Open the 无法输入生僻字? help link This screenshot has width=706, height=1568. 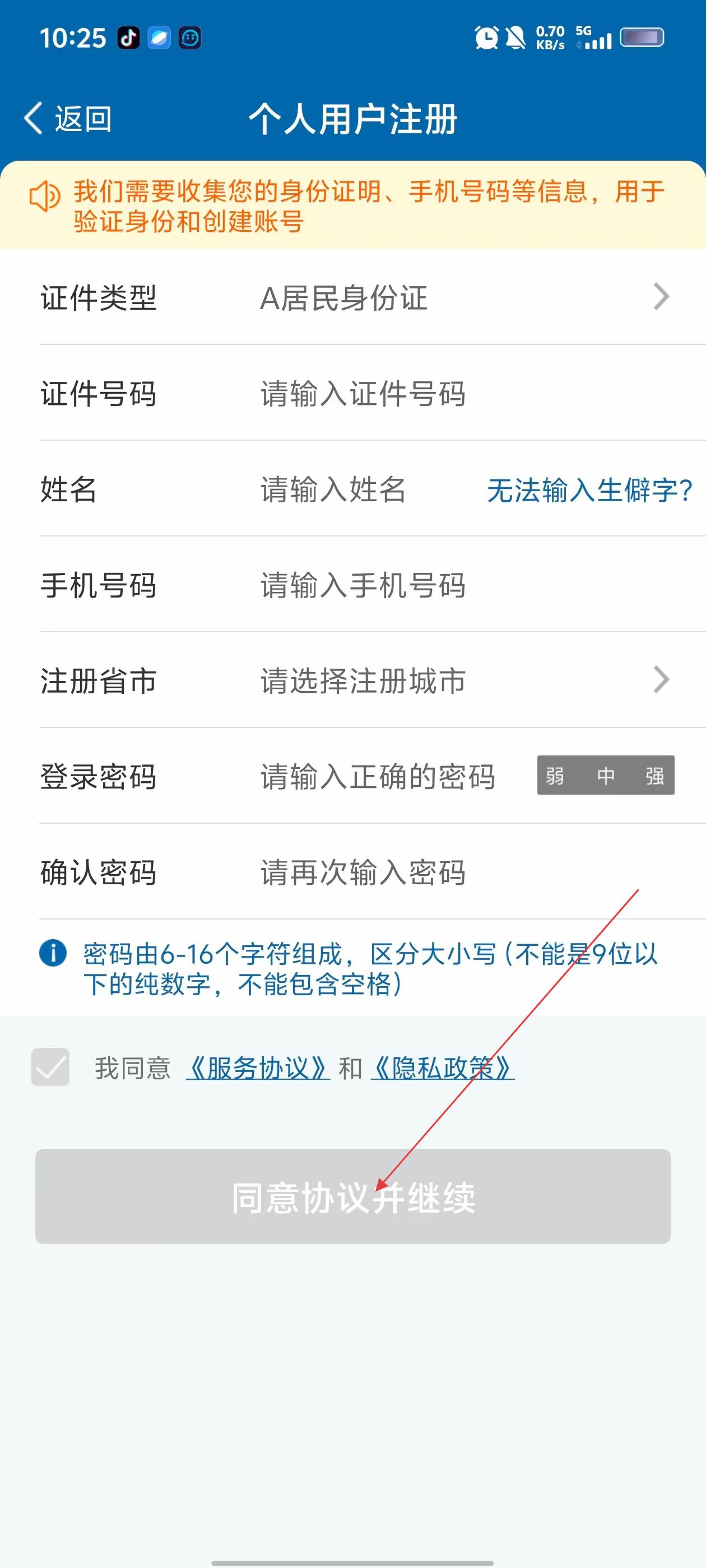point(589,490)
